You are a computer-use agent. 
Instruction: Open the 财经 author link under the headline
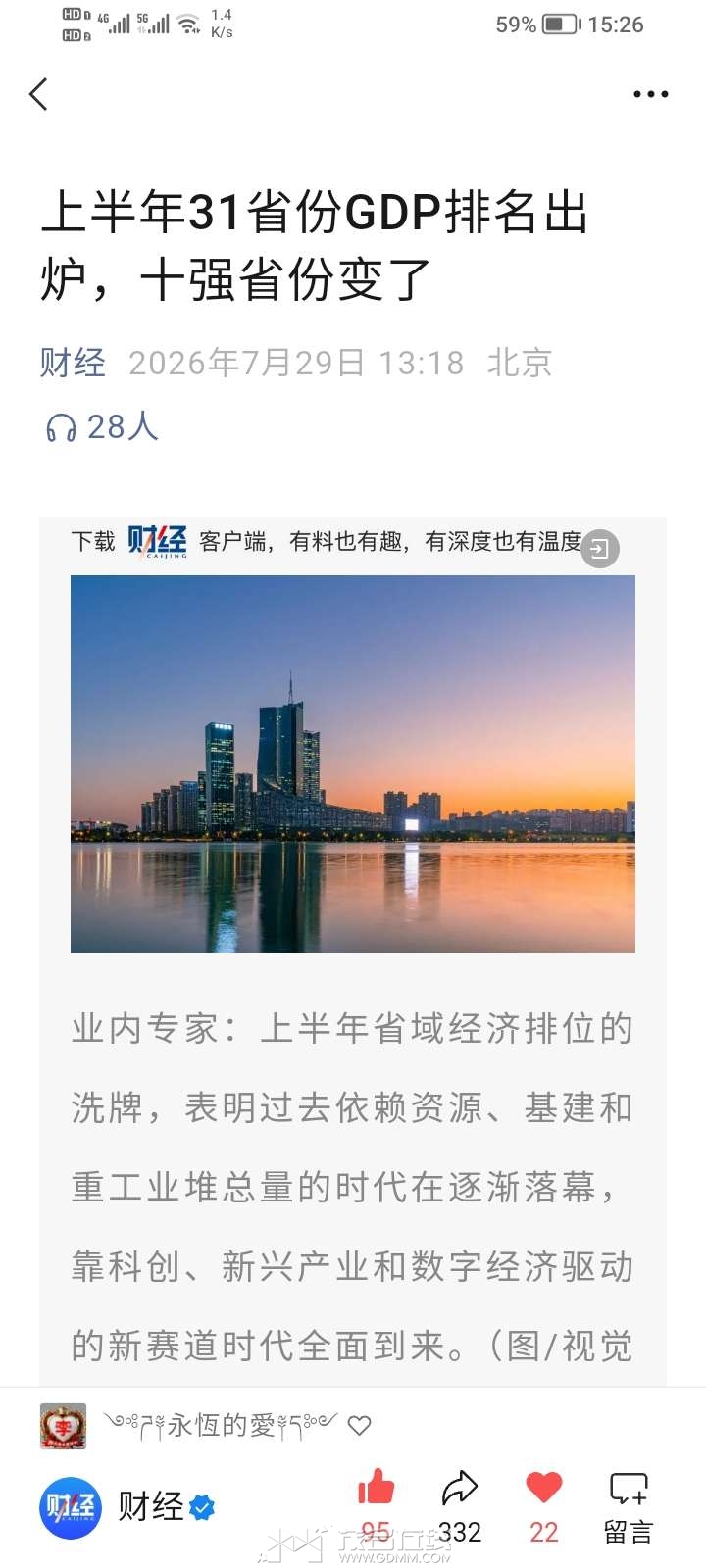tap(73, 363)
